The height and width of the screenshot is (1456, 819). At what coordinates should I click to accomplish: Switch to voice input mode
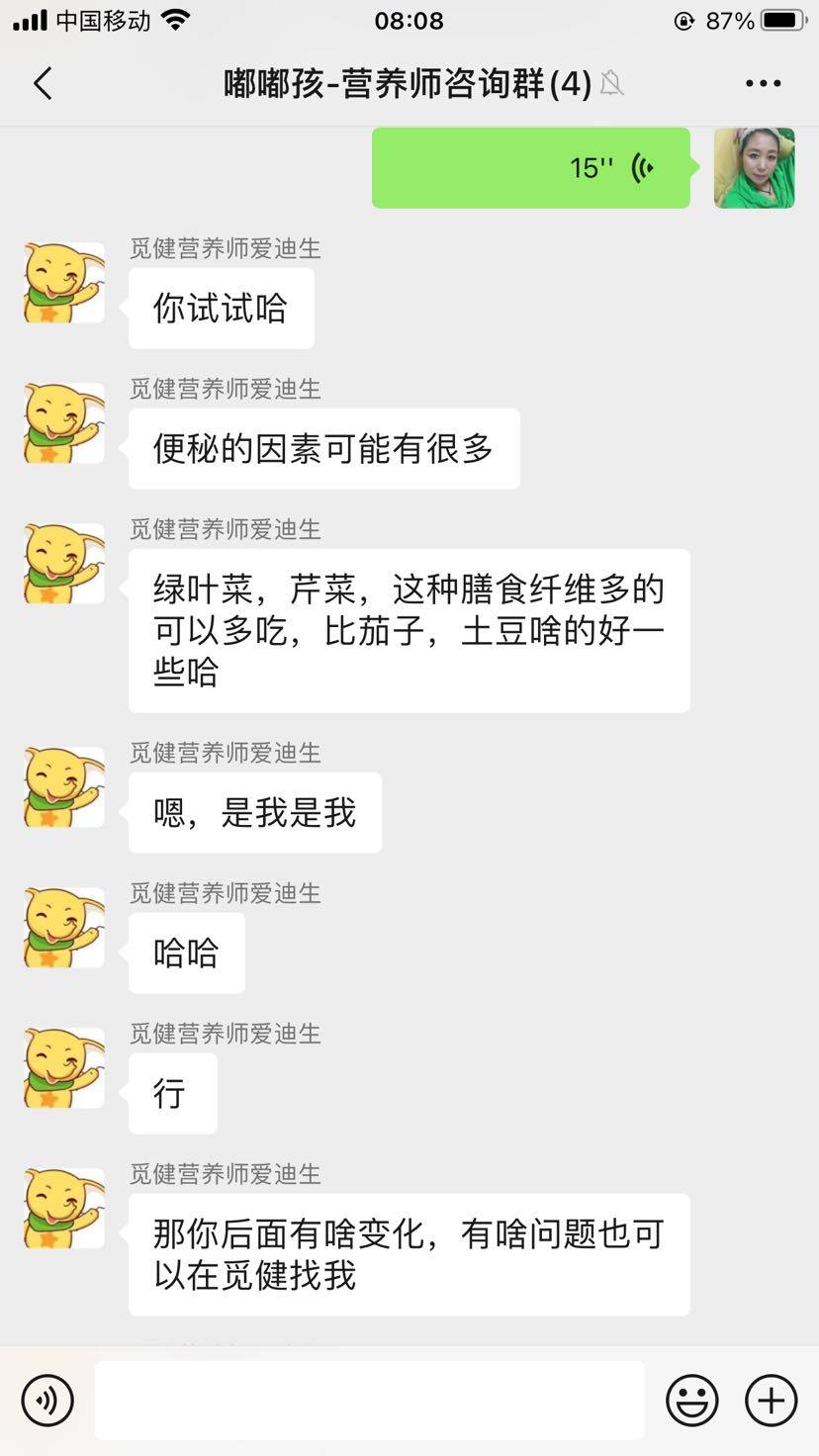(47, 1400)
